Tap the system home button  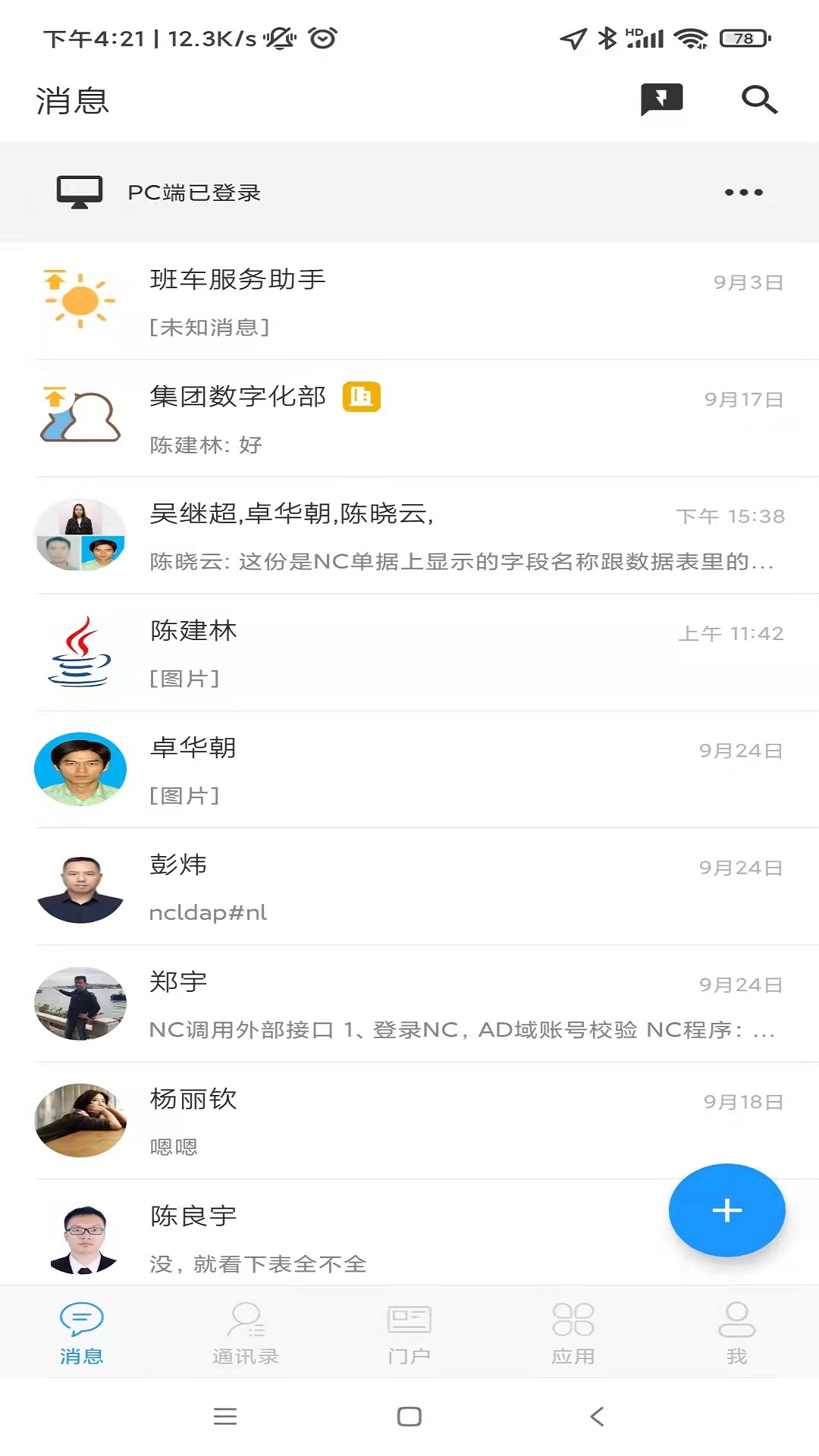pyautogui.click(x=409, y=1416)
